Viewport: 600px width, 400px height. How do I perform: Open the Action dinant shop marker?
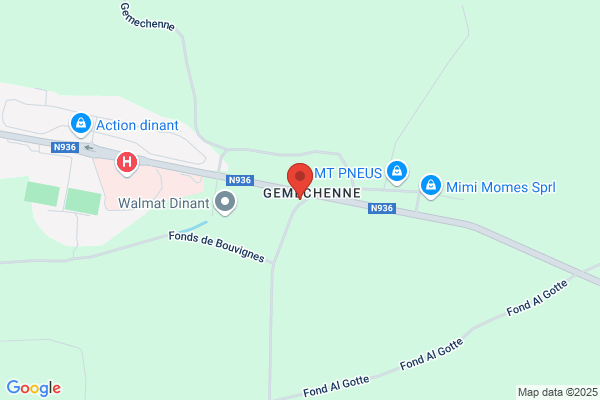point(81,124)
